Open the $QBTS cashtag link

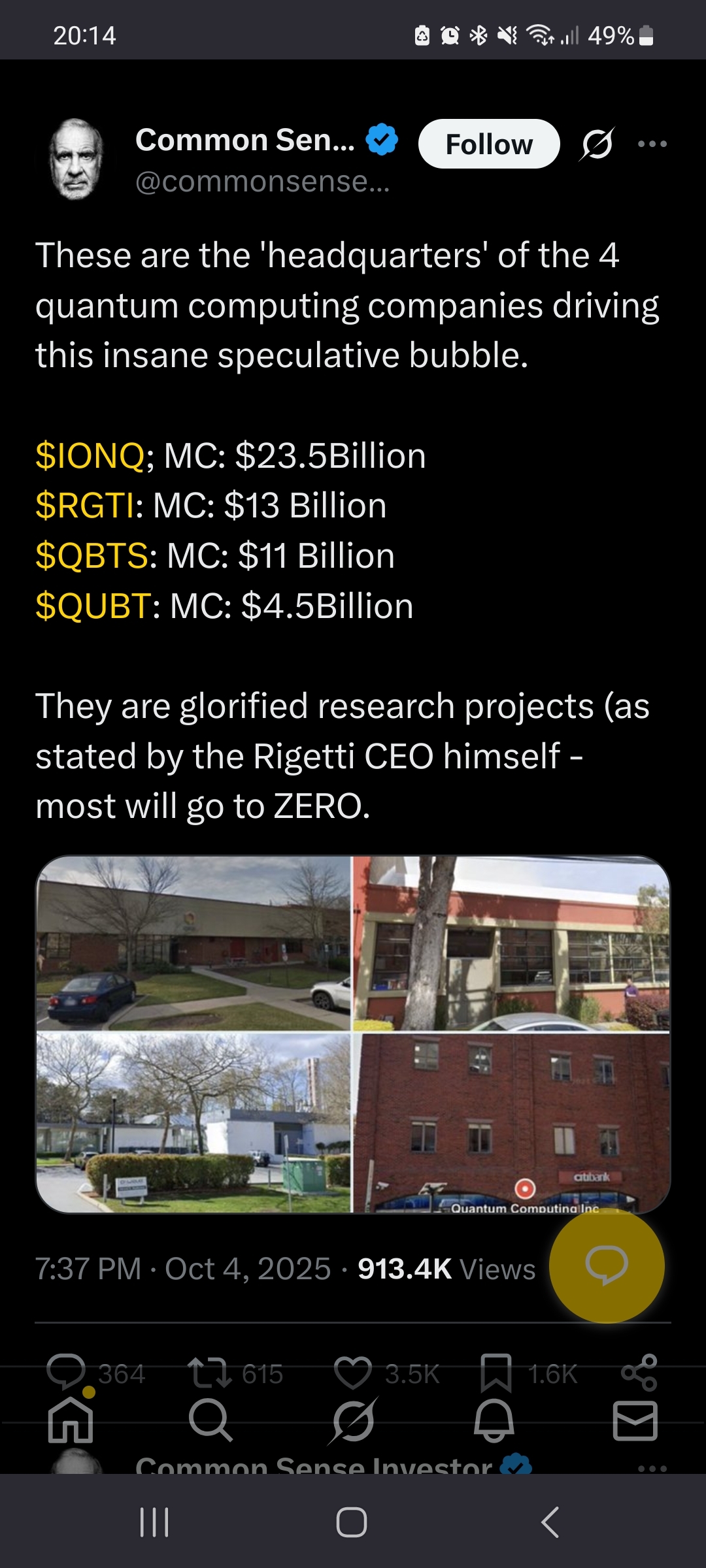click(x=92, y=556)
